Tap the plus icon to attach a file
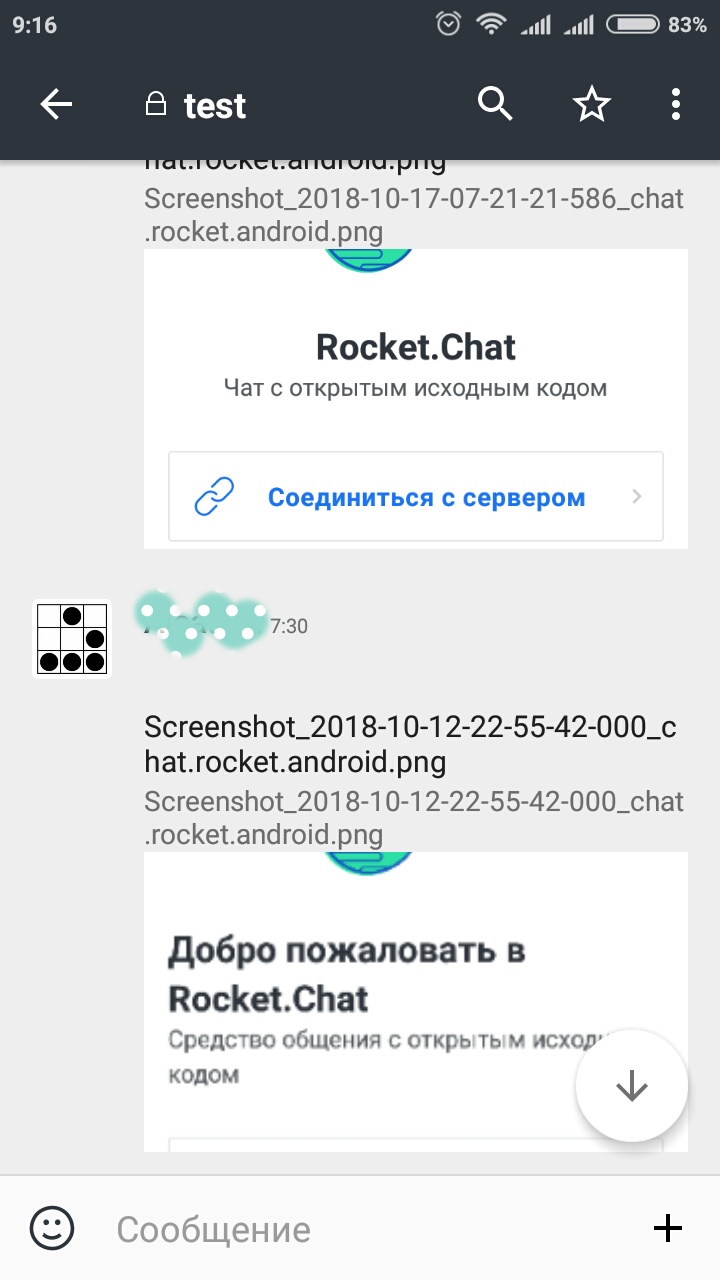 click(x=667, y=1227)
